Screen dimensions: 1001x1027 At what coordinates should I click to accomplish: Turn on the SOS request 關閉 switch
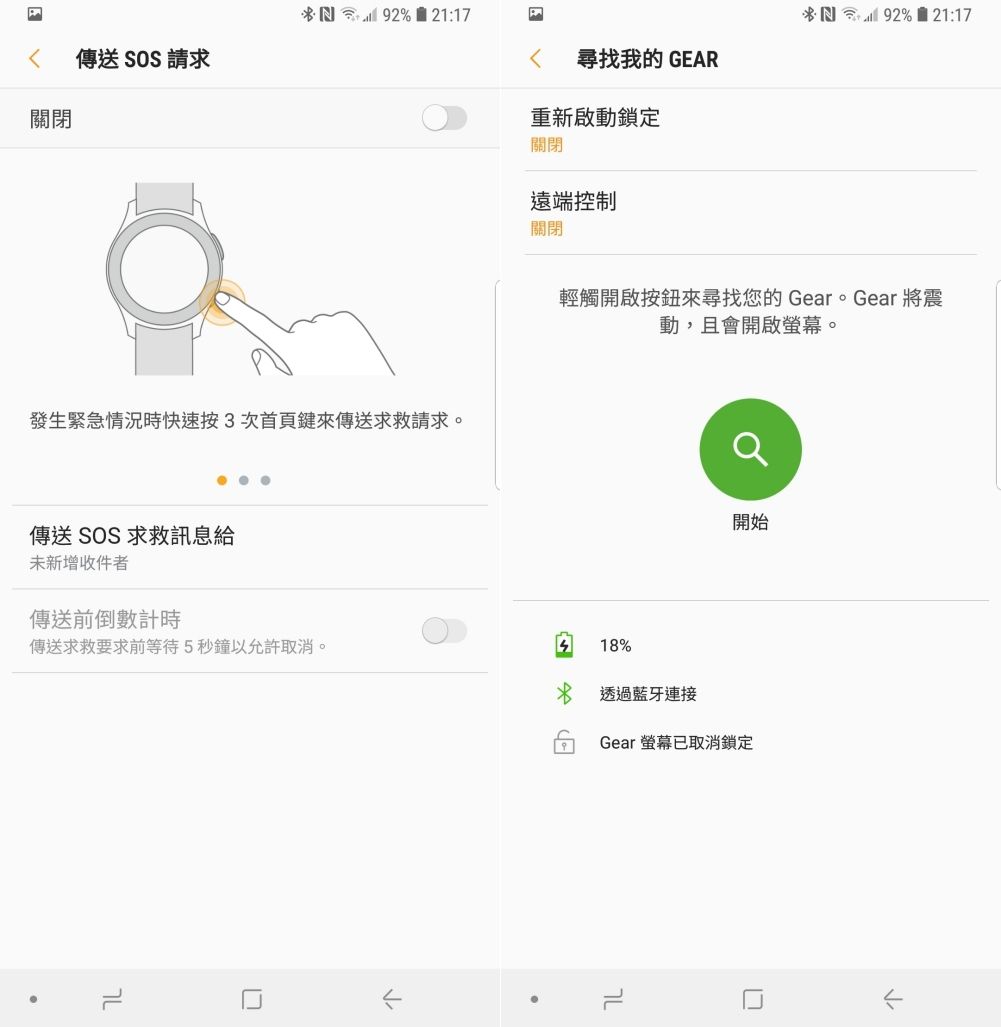tap(444, 119)
